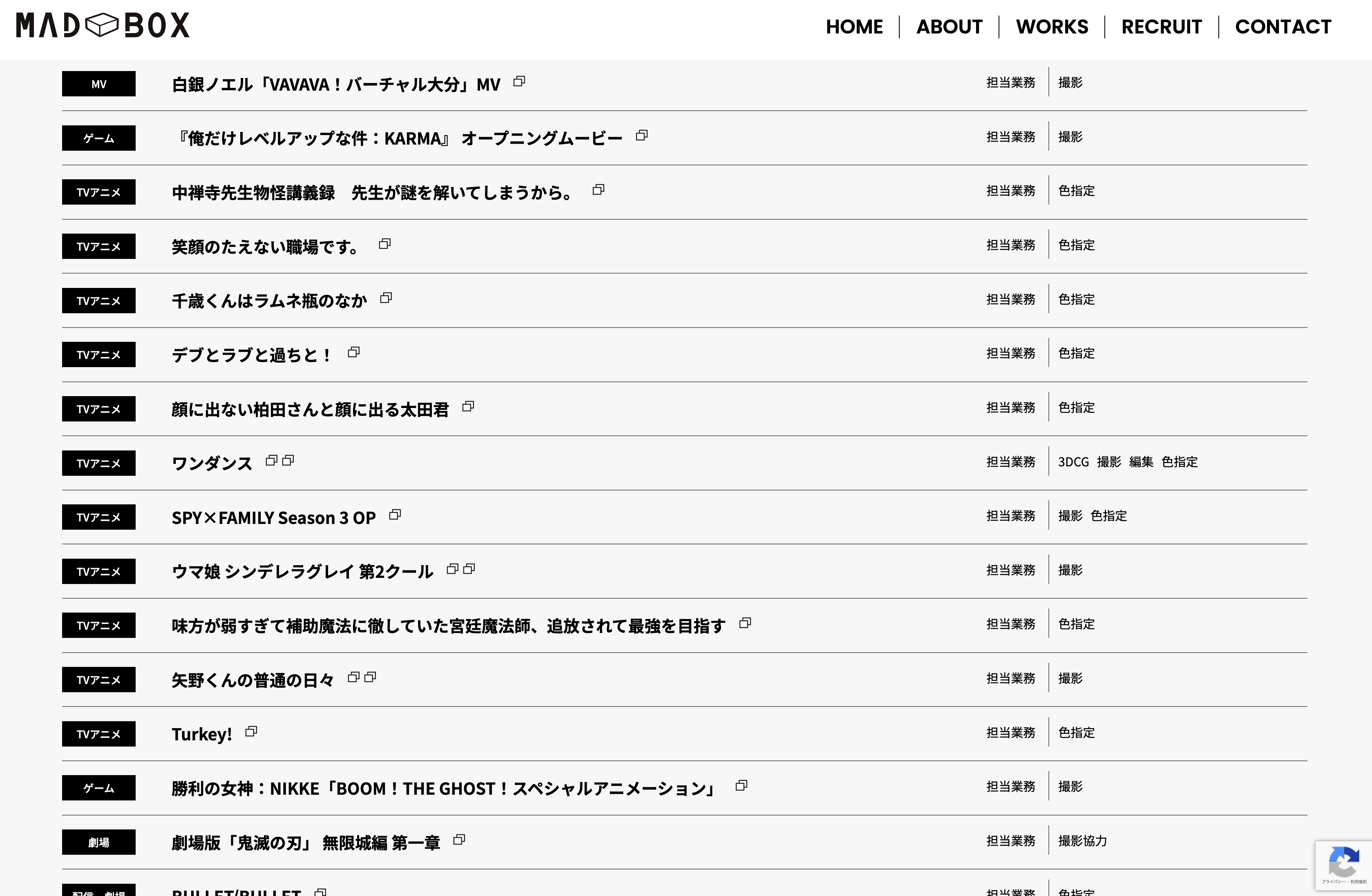This screenshot has width=1372, height=896.
Task: Switch to the WORKS page
Action: coord(1052,27)
